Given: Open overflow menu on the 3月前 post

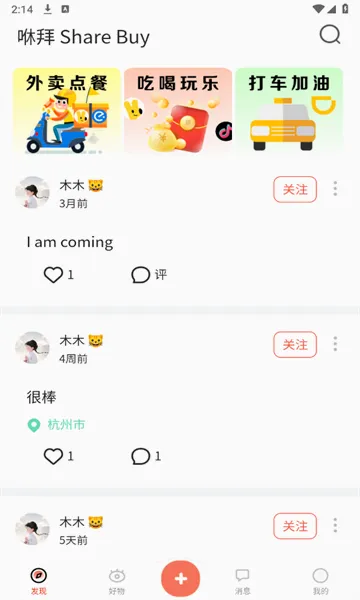Looking at the screenshot, I should click(335, 189).
